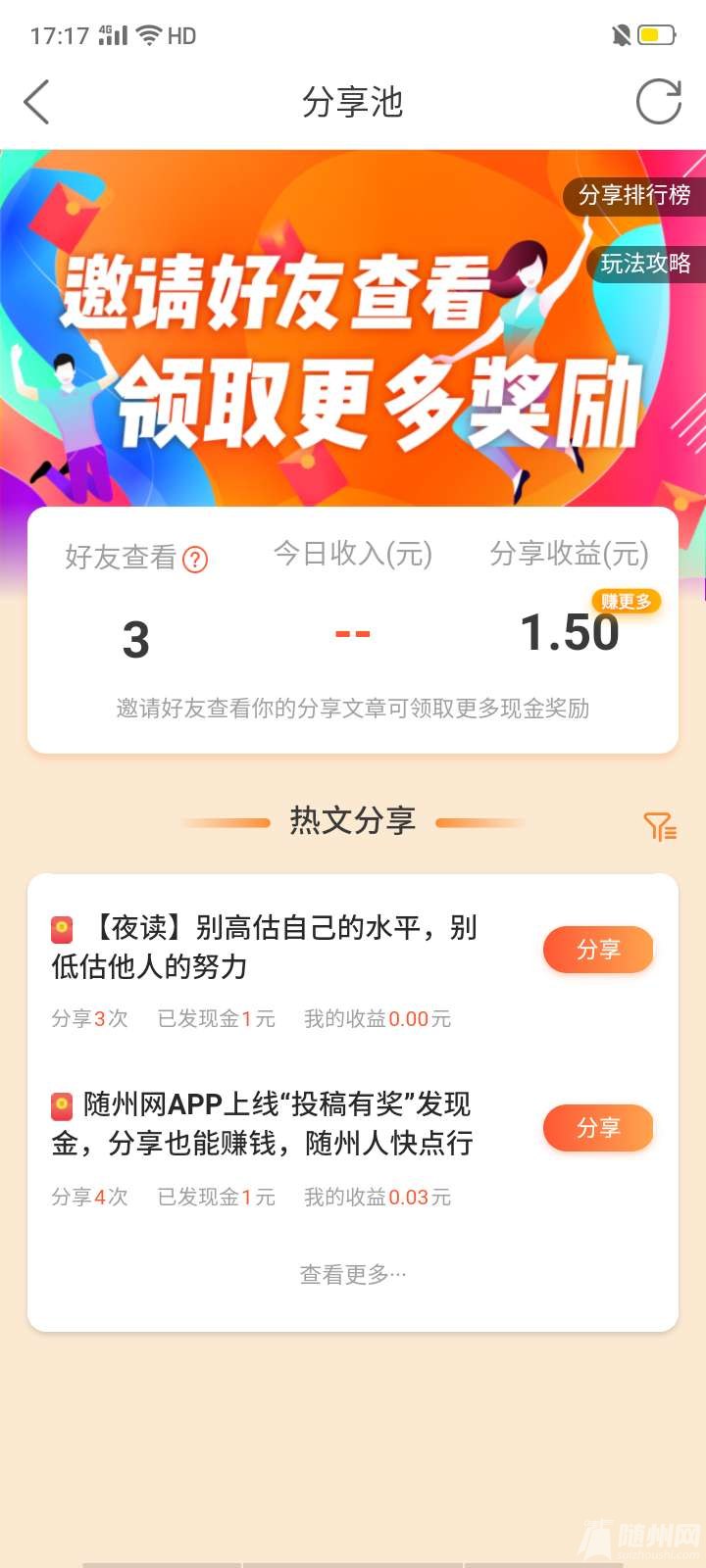
Task: Open the 分享排行榜 ranking
Action: tap(634, 195)
